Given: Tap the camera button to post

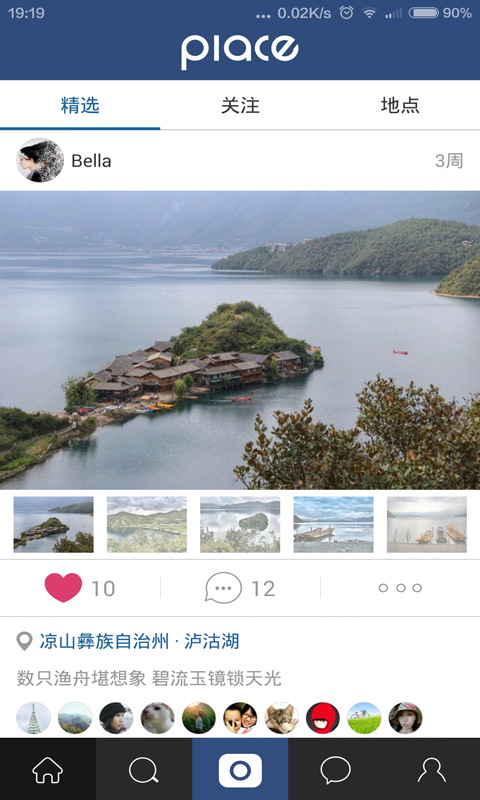Looking at the screenshot, I should (x=240, y=770).
